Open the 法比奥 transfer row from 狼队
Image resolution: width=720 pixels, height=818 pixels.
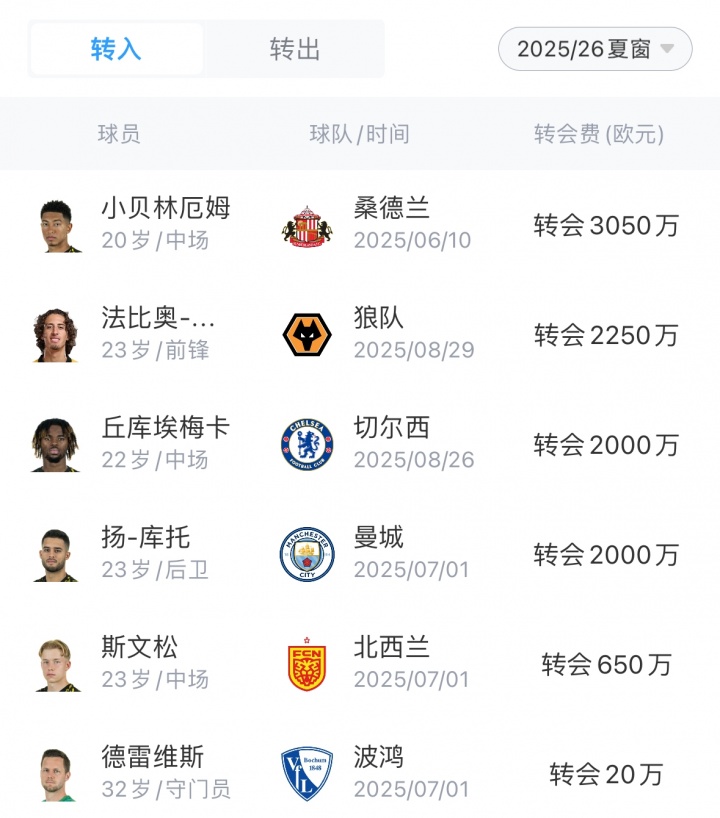click(x=360, y=335)
